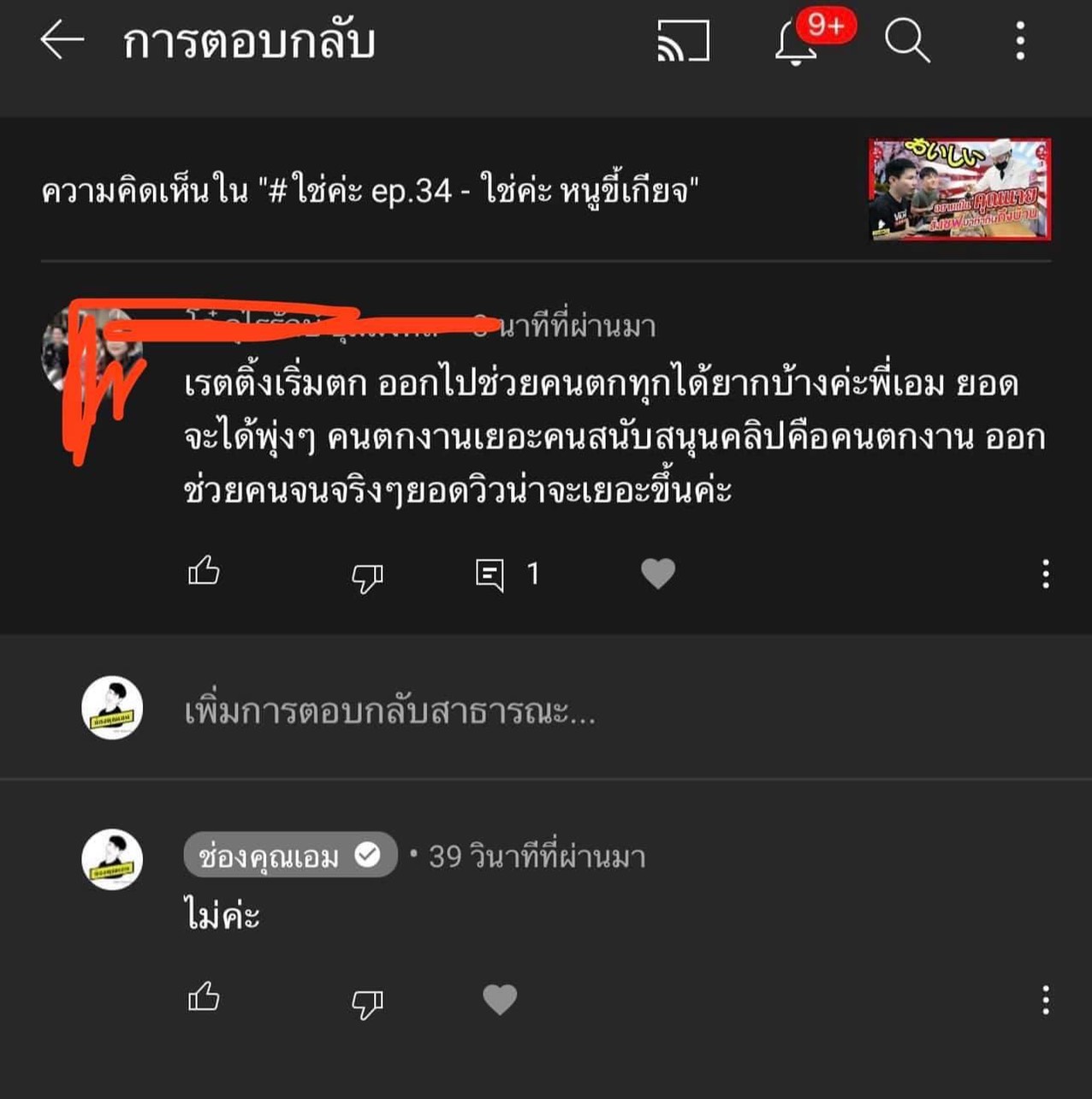This screenshot has height=1099, width=1092.
Task: Tap the add public reply field
Action: coord(389,711)
